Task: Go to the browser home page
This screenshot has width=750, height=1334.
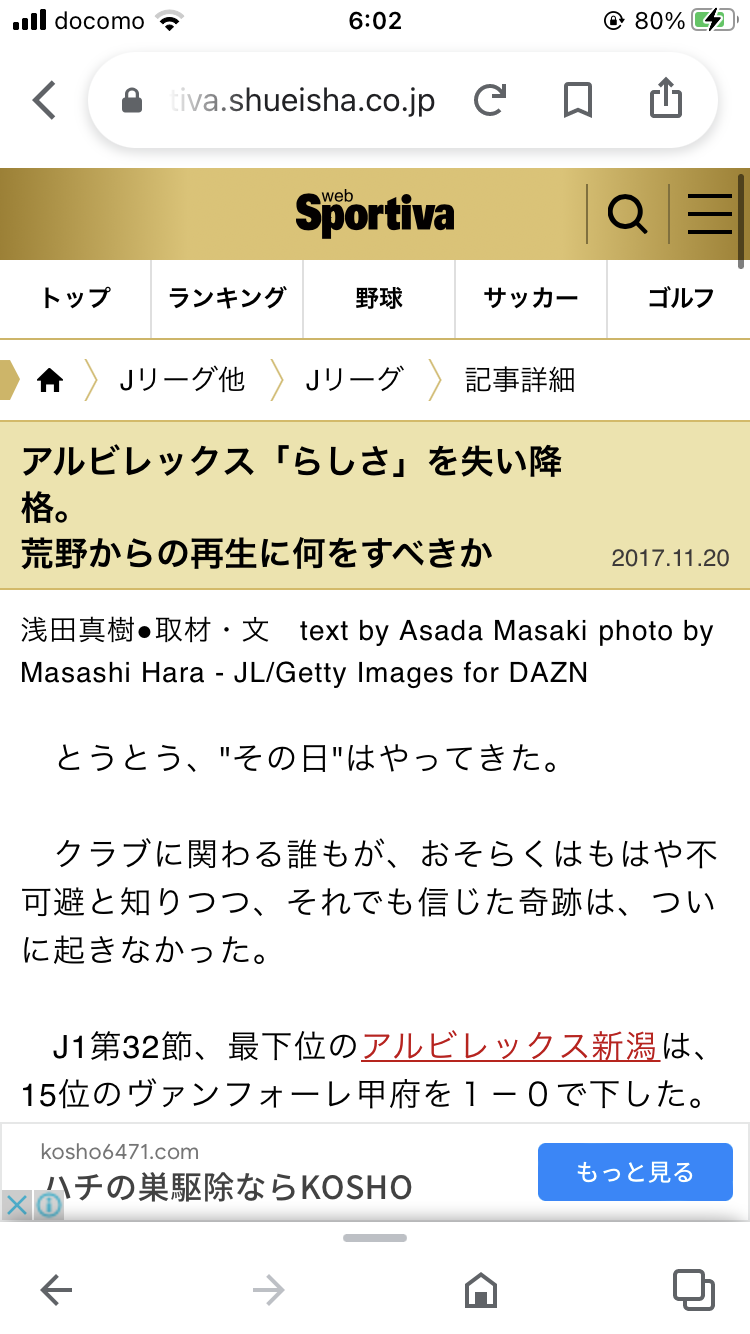Action: 481,1291
